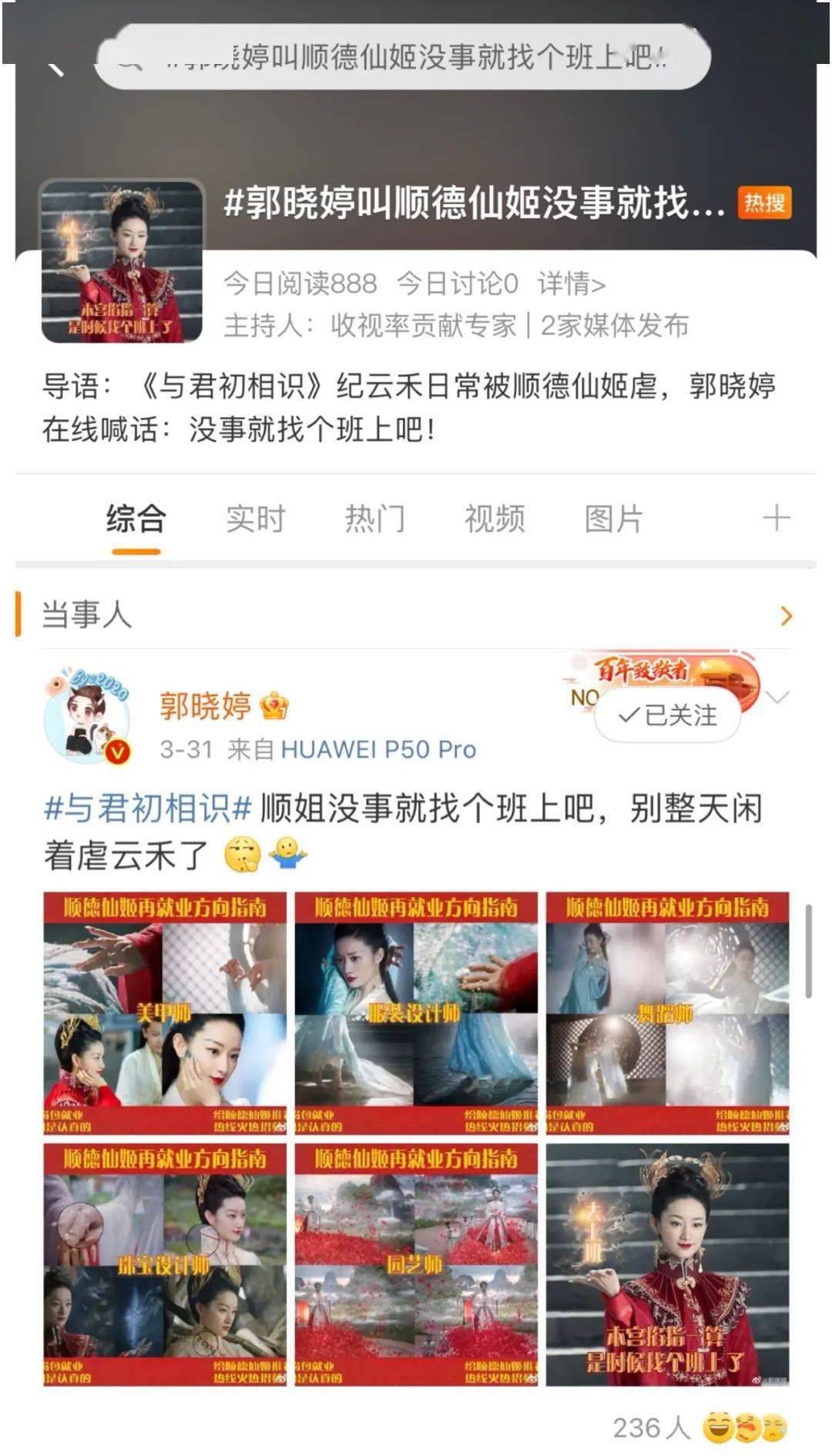The height and width of the screenshot is (1456, 832).
Task: Open the #与君初相识# hashtag link
Action: (148, 809)
